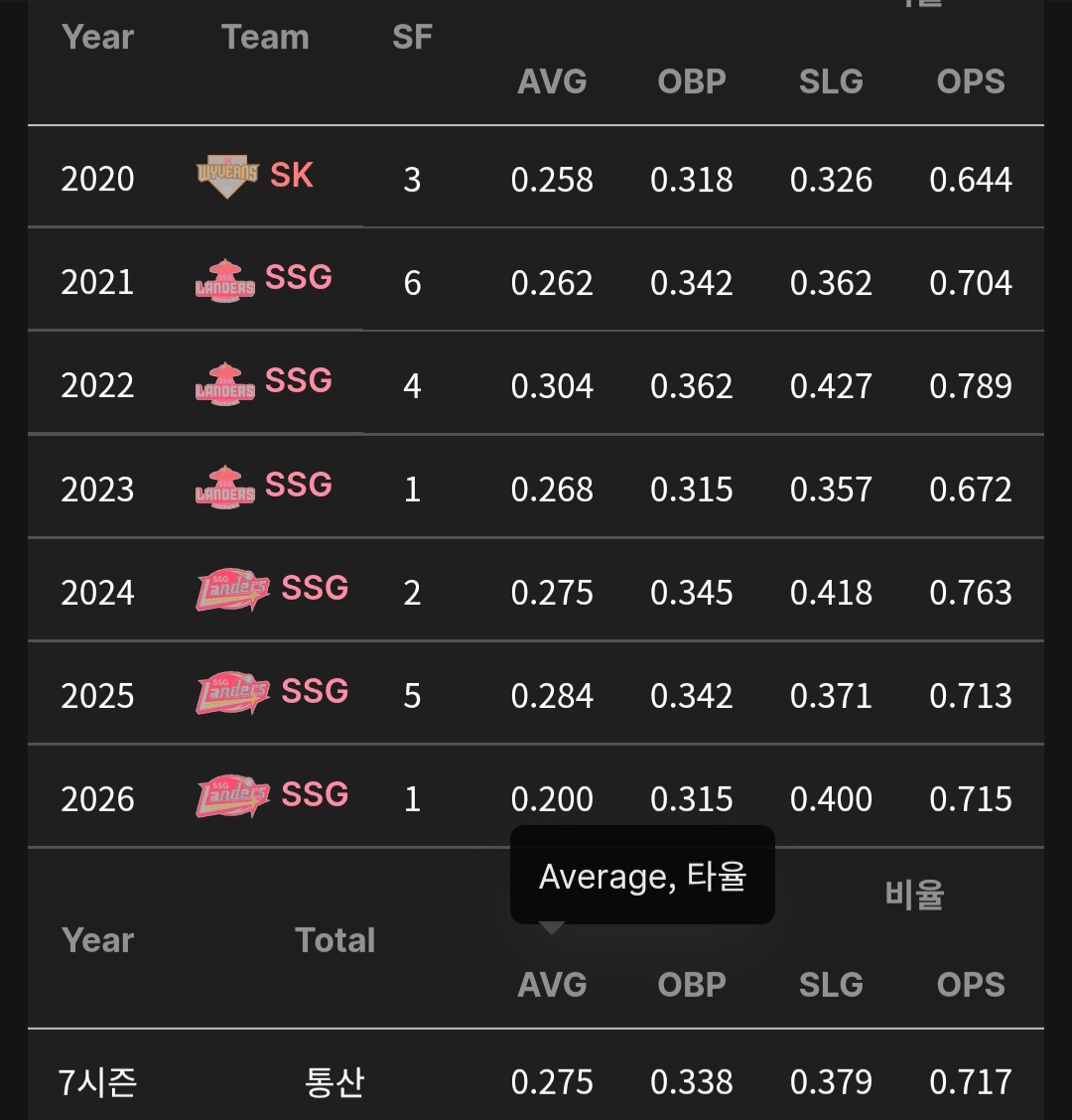Tap the AVG header under the Average tooltip
1072x1120 pixels.
pos(552,985)
